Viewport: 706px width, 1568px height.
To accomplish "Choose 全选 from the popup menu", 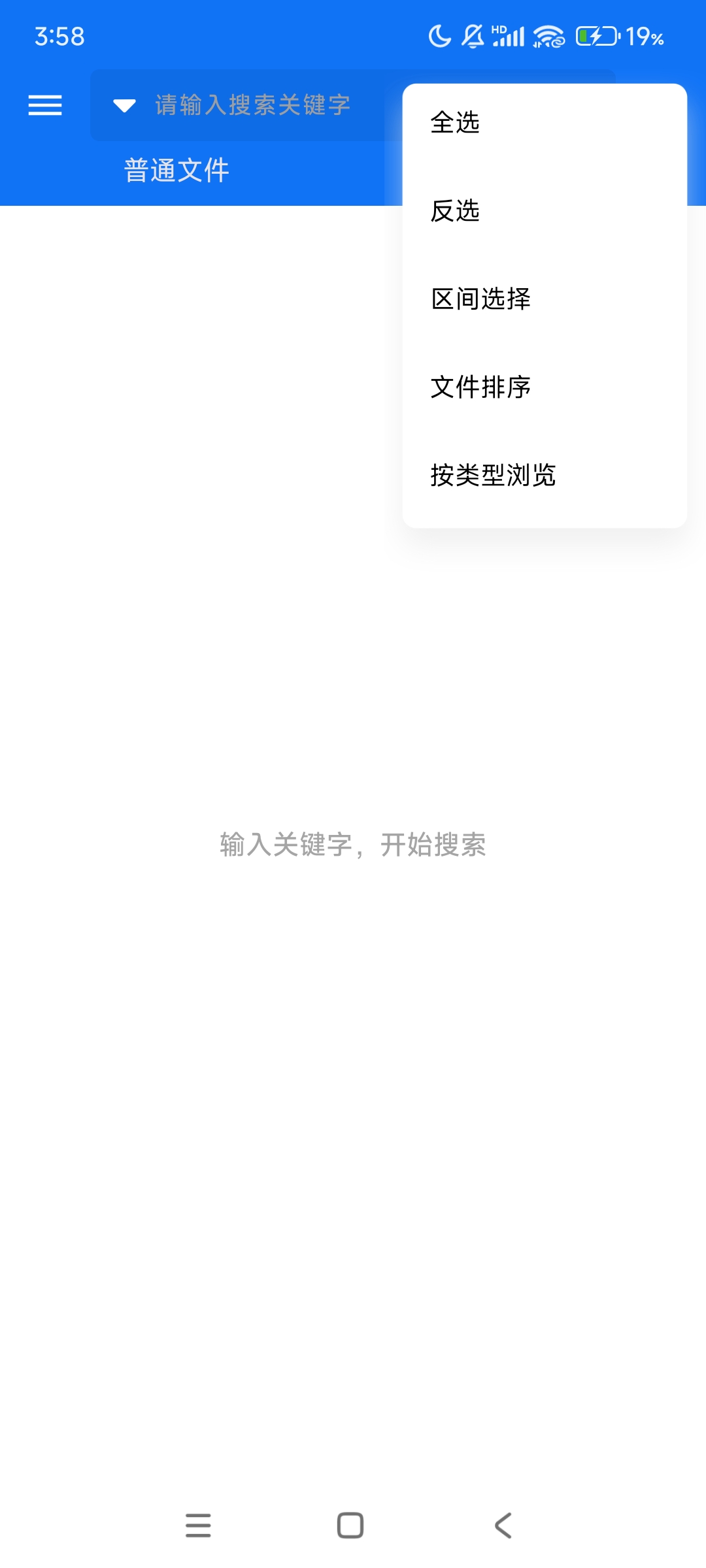I will 455,123.
